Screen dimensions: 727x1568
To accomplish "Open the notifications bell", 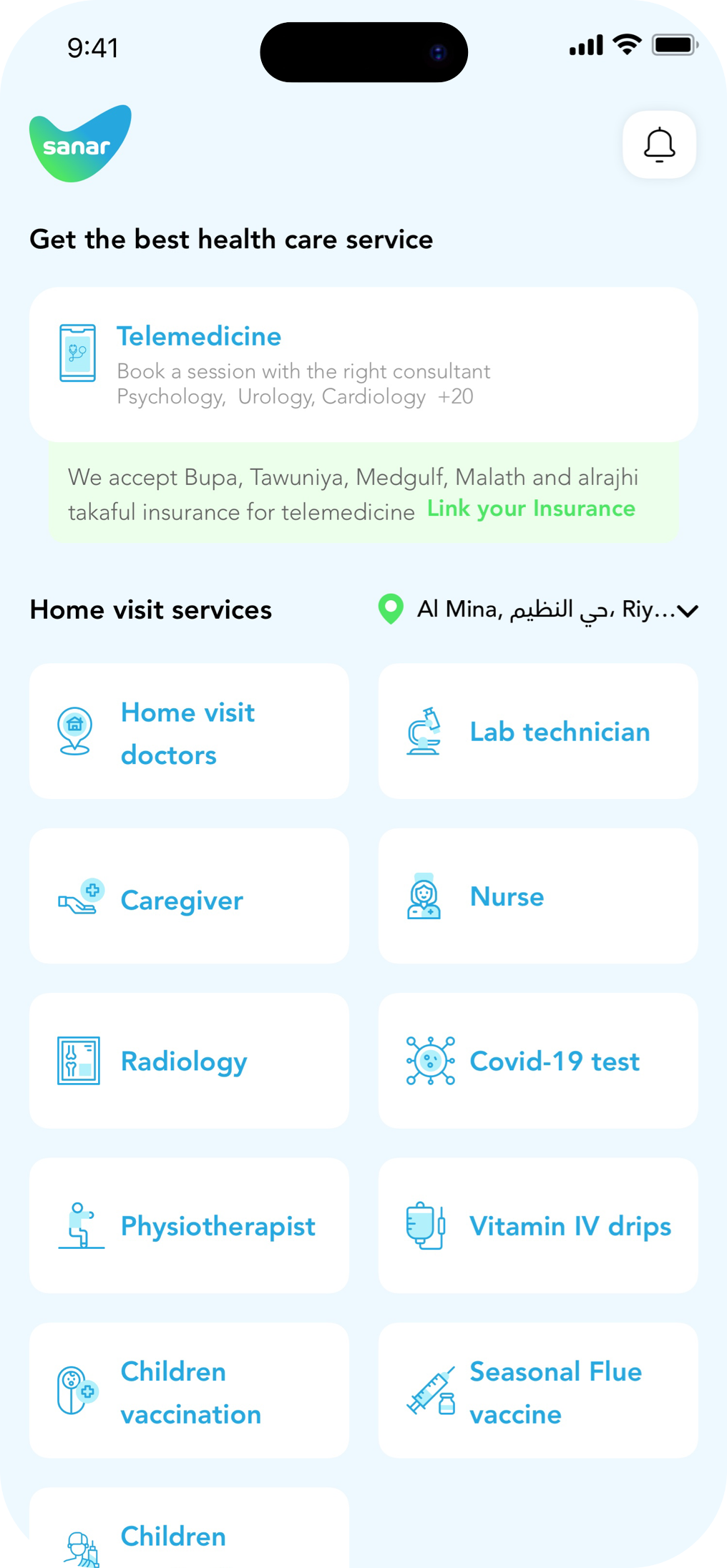I will point(659,144).
